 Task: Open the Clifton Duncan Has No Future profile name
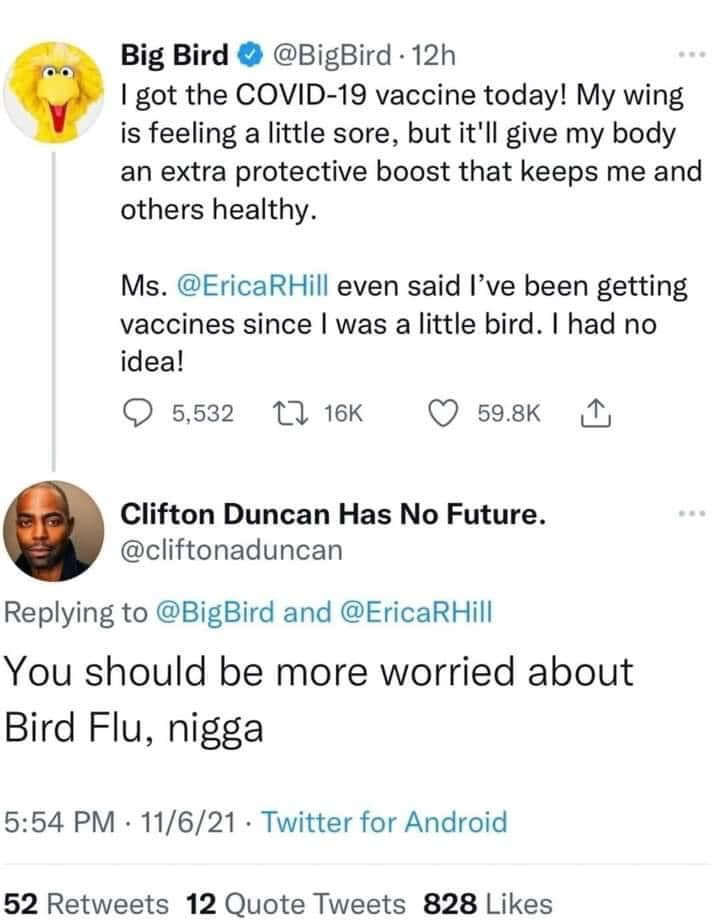[x=332, y=514]
